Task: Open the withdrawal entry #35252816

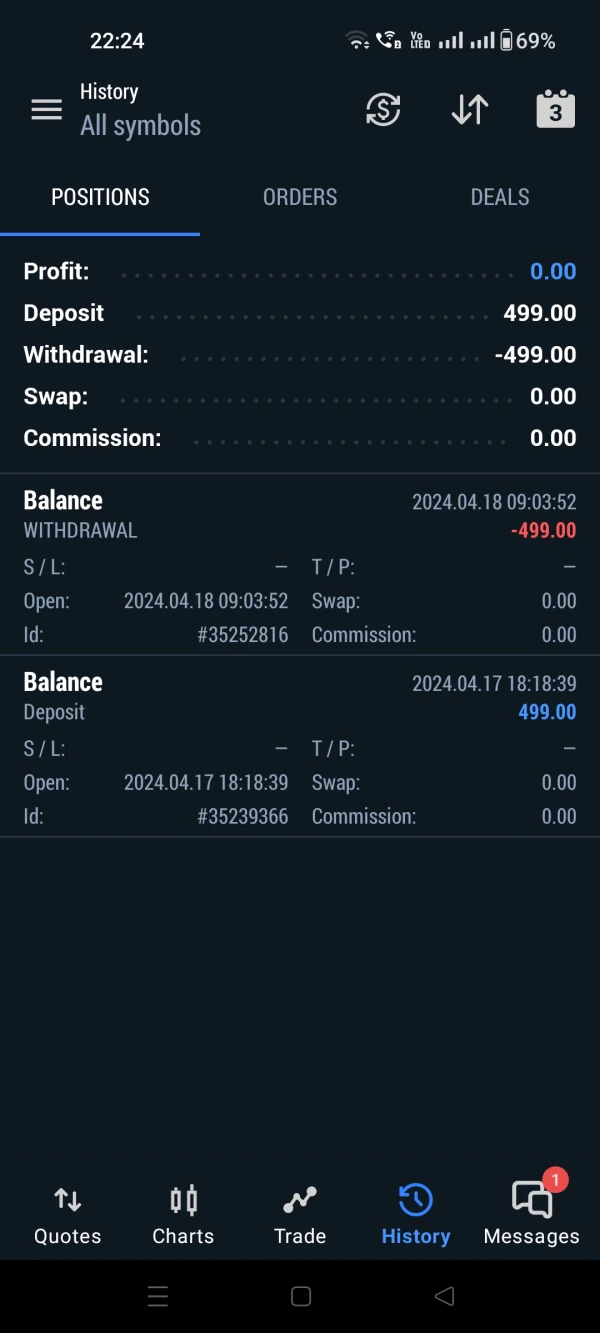Action: (x=300, y=565)
